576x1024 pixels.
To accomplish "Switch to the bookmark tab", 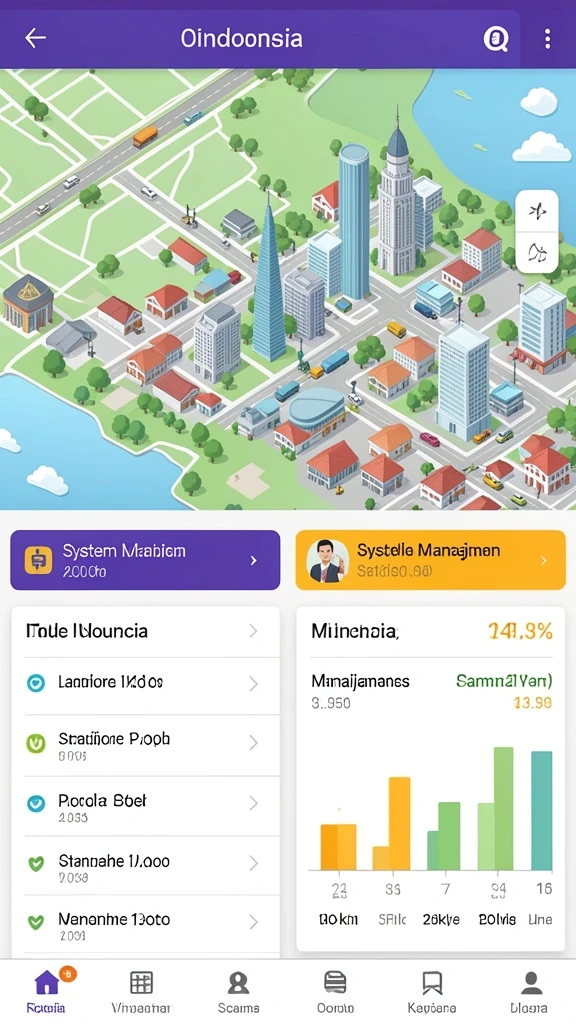I will (x=432, y=991).
